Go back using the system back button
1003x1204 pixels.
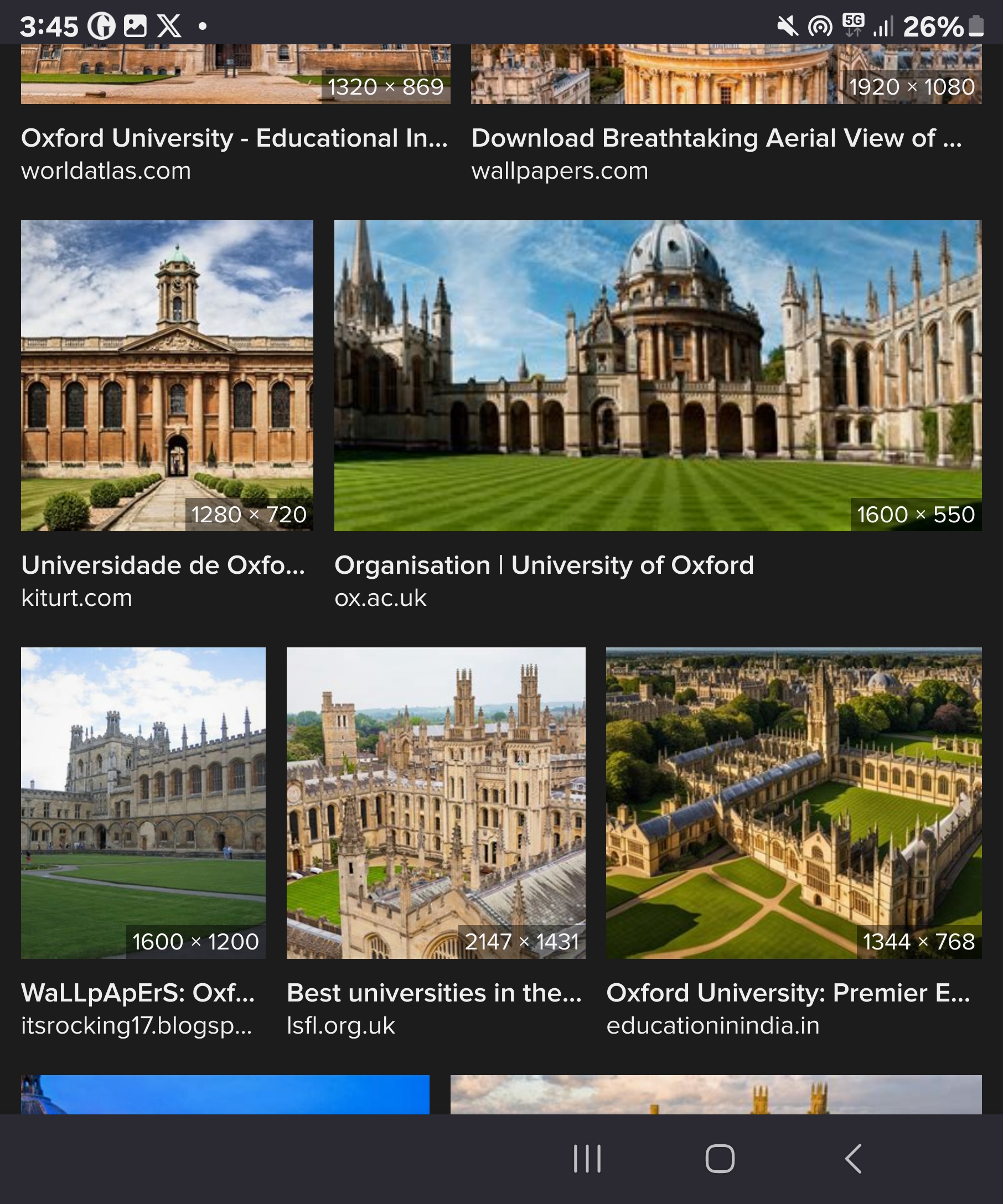click(x=854, y=1159)
